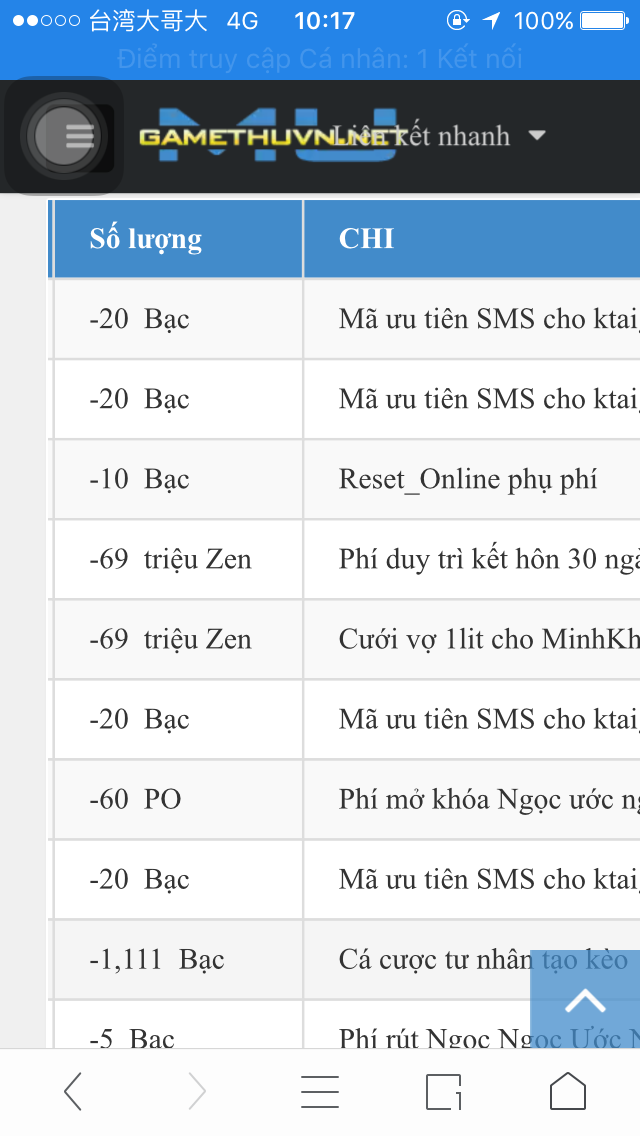The width and height of the screenshot is (640, 1136).
Task: Go to the browser home page
Action: pos(567,1092)
